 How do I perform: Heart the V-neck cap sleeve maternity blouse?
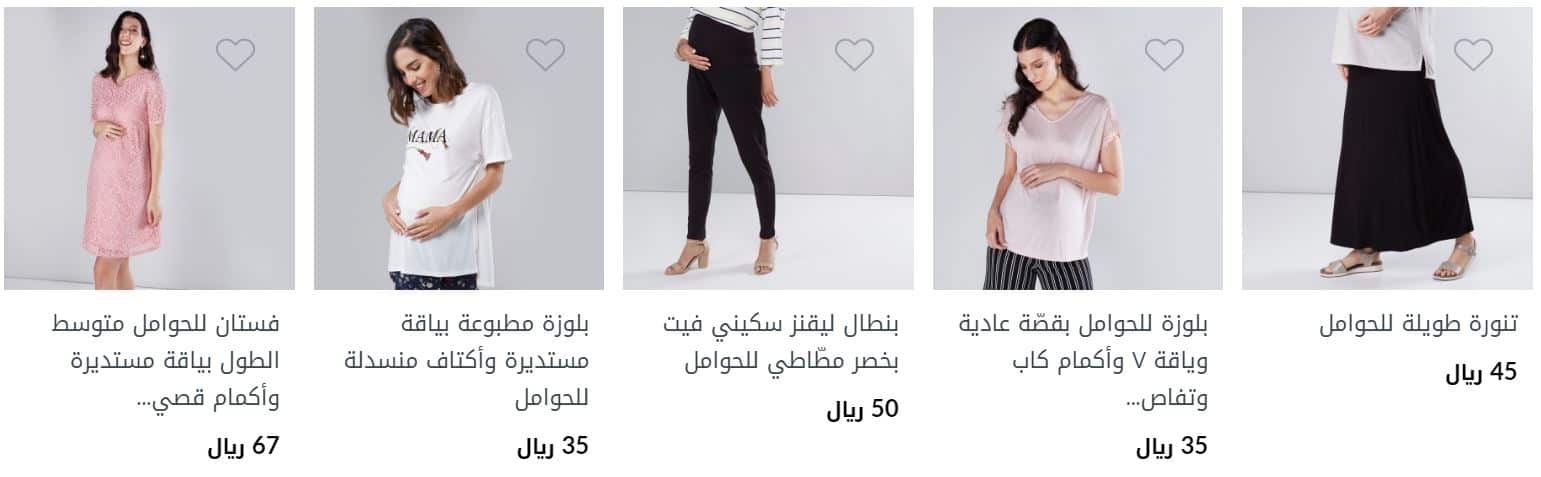click(x=1164, y=54)
